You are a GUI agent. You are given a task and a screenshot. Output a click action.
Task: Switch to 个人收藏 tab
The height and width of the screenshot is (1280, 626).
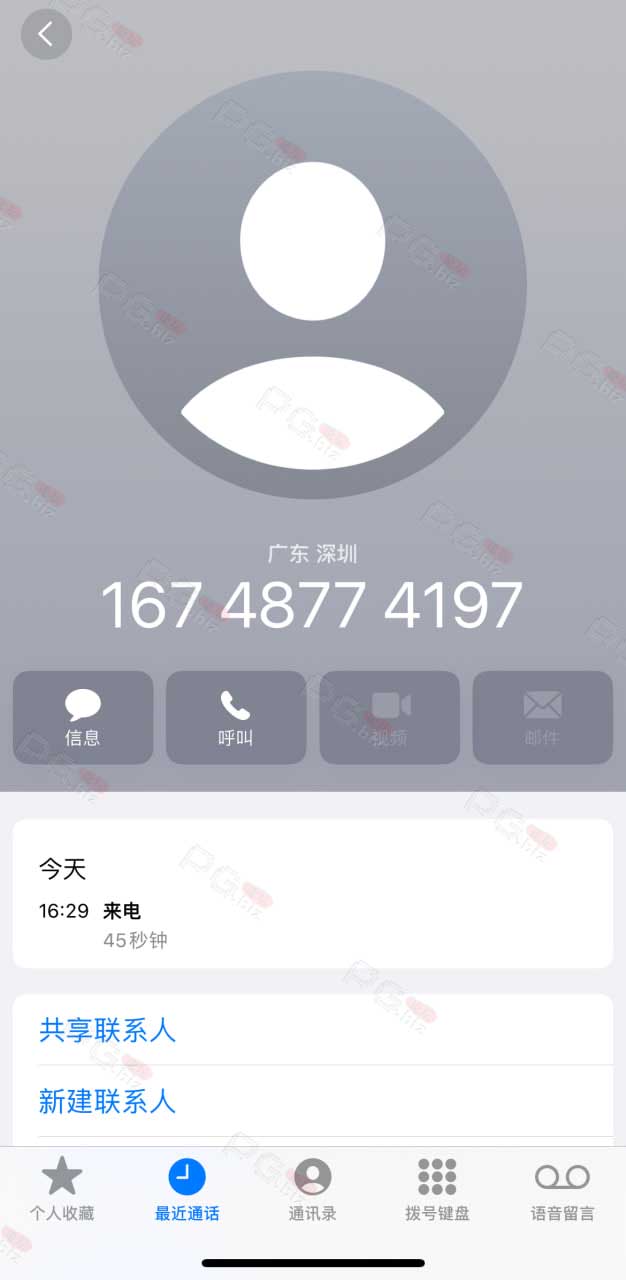62,1190
